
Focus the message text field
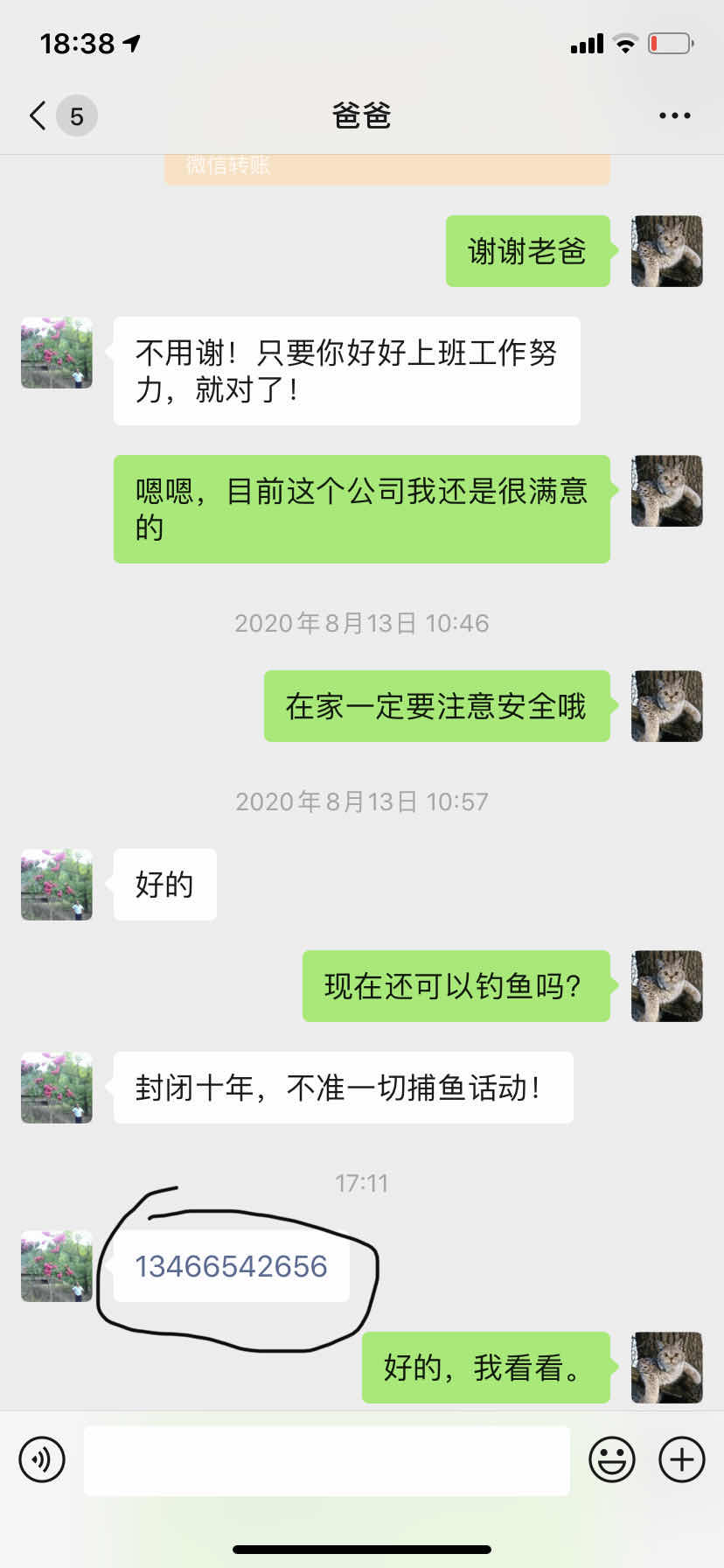point(327,1459)
